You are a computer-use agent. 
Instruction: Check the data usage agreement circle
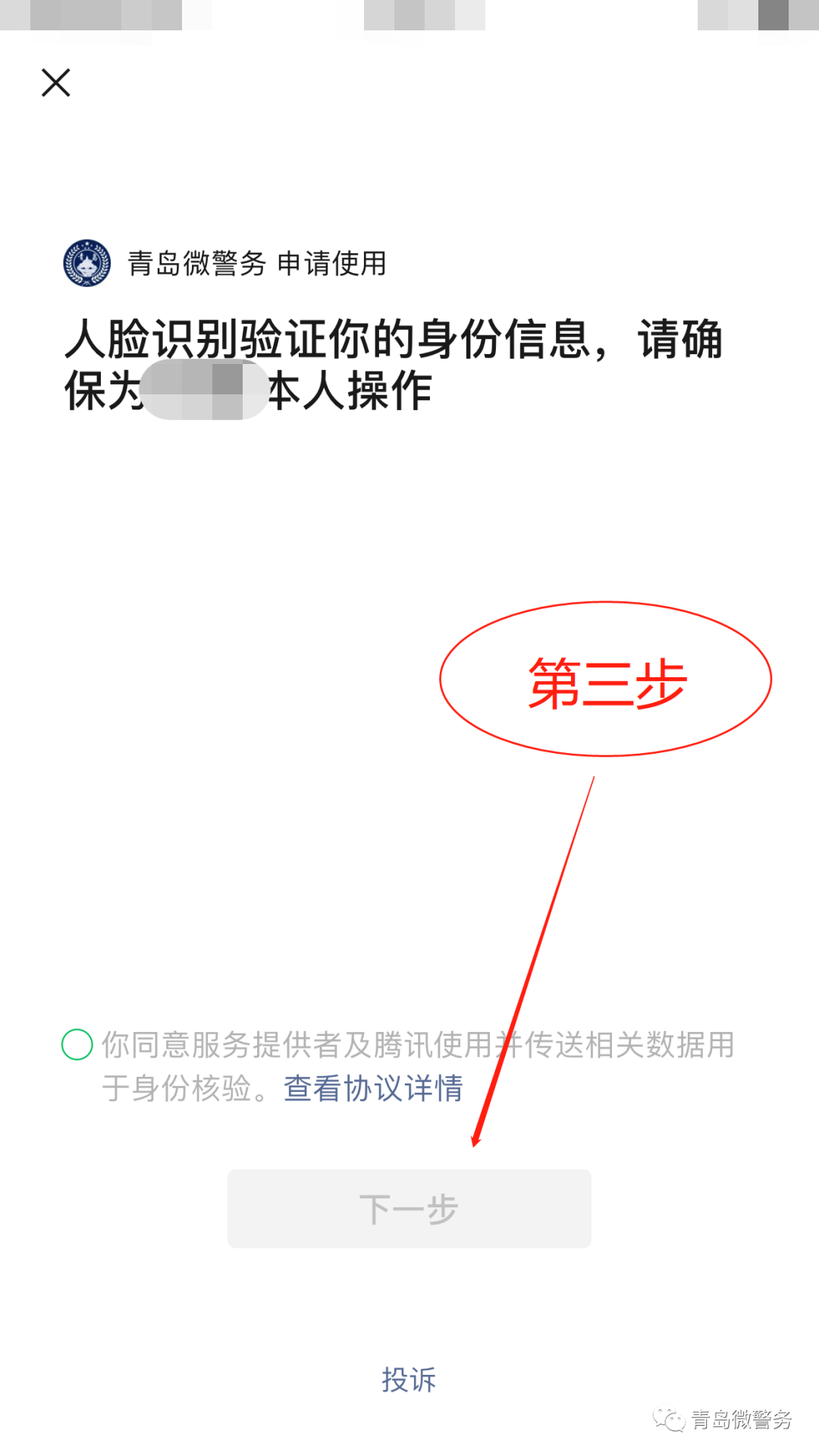pos(77,1044)
